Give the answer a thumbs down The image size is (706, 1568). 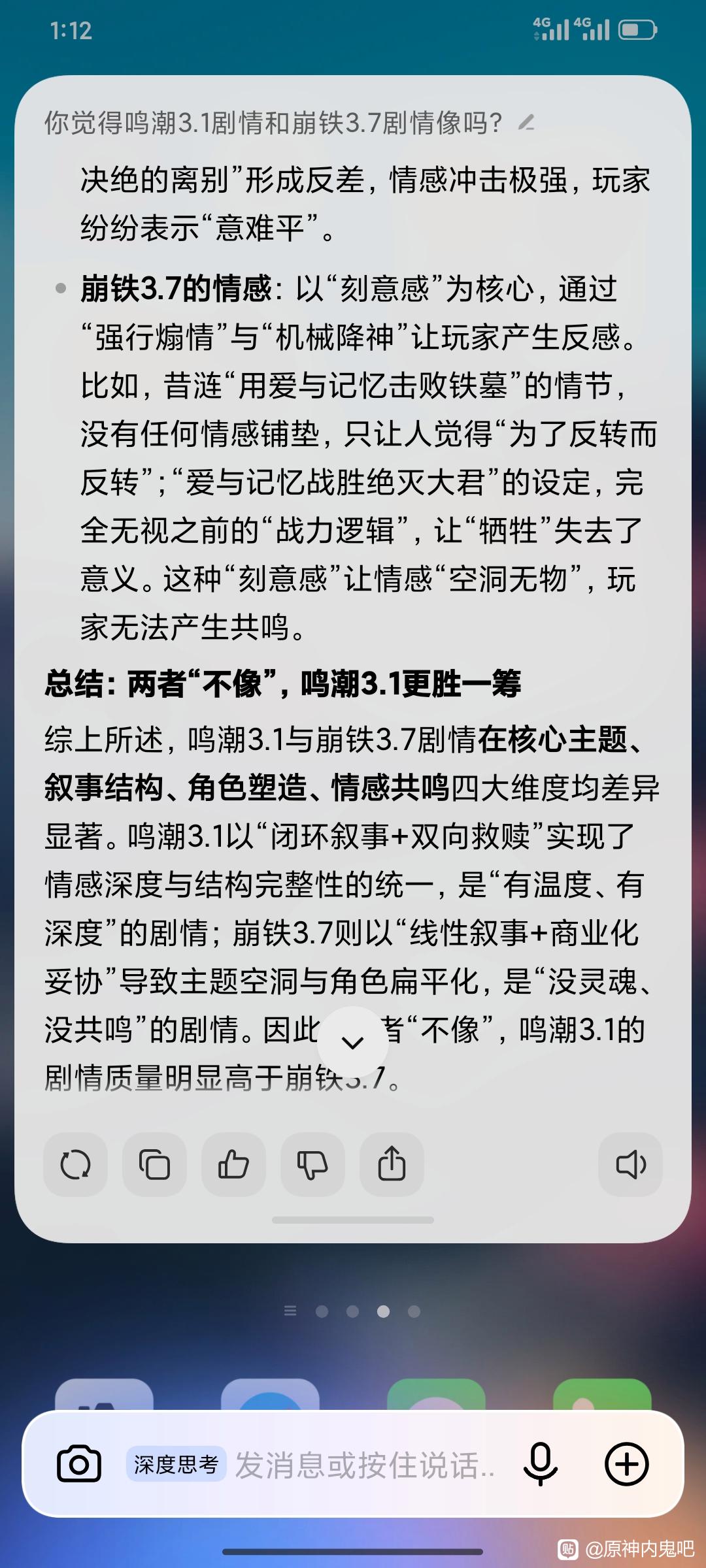[x=313, y=1164]
